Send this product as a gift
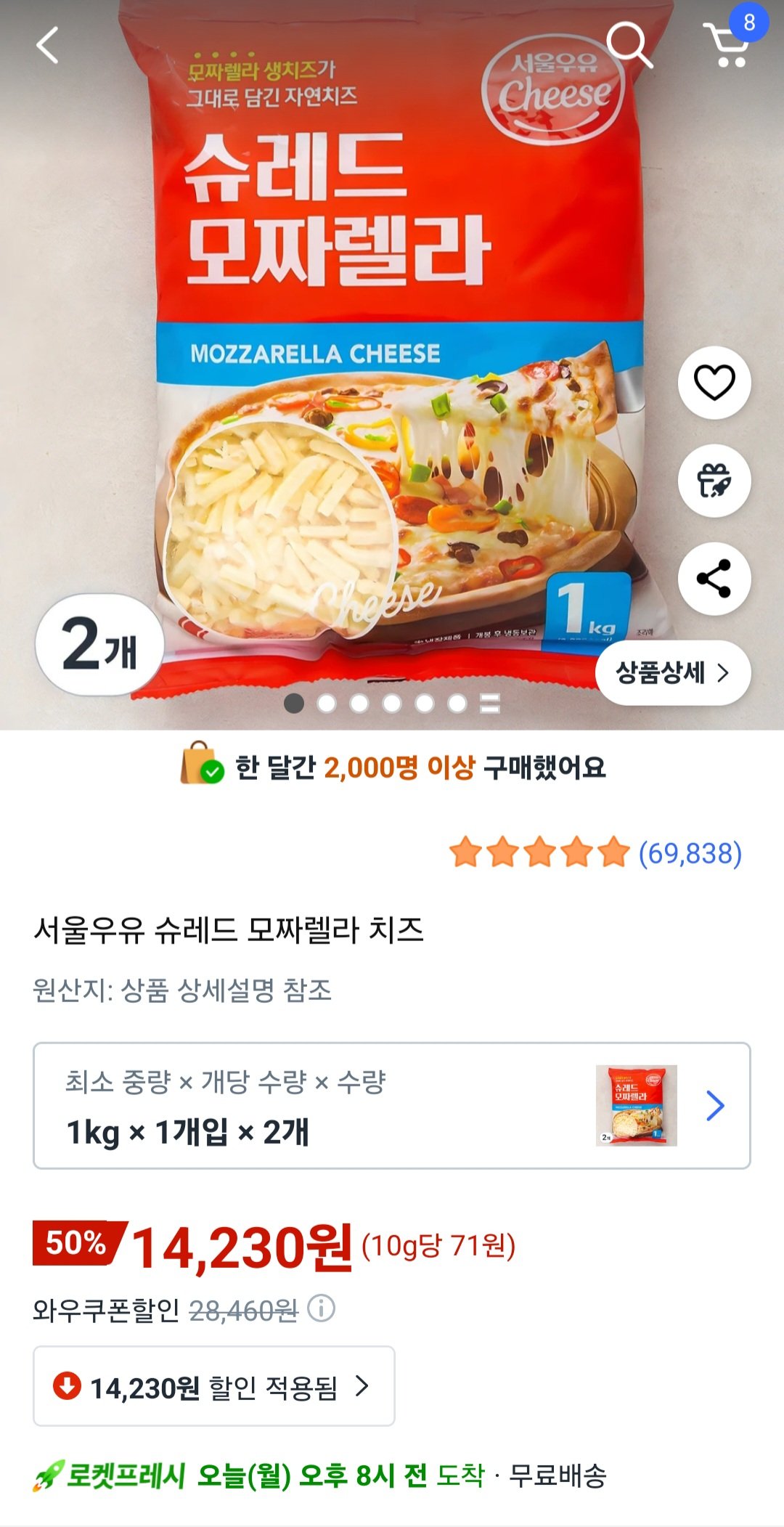This screenshot has width=784, height=1527. (x=714, y=481)
